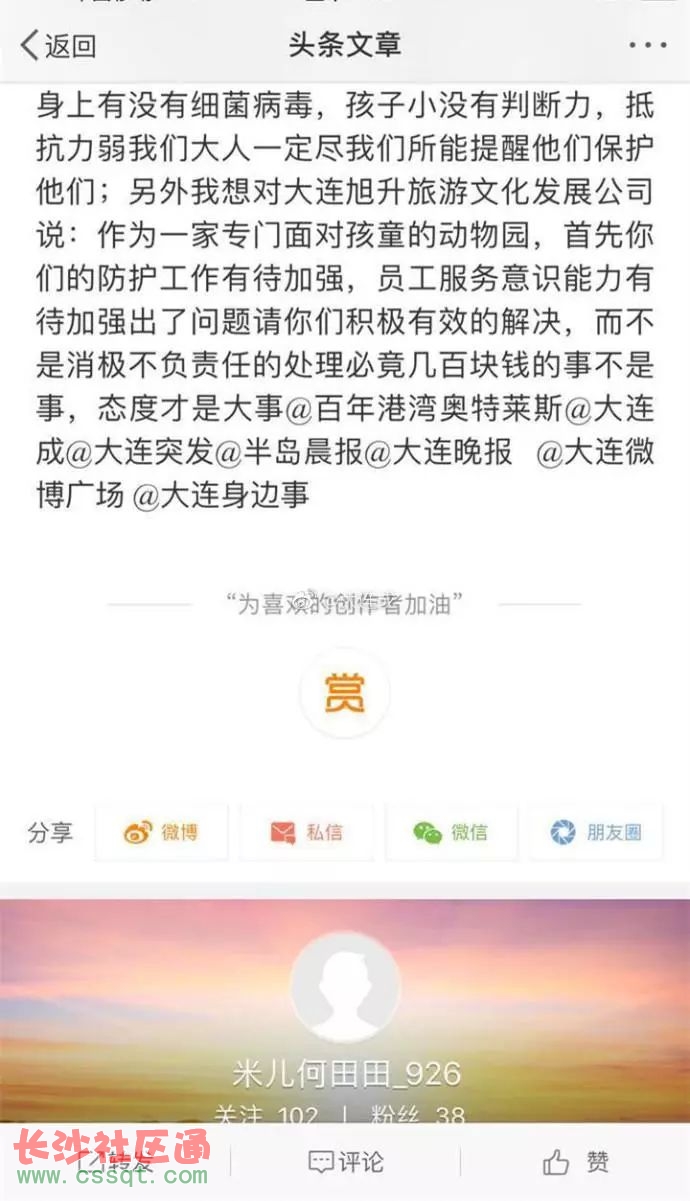
Task: Share the article to 微信
Action: coord(451,832)
